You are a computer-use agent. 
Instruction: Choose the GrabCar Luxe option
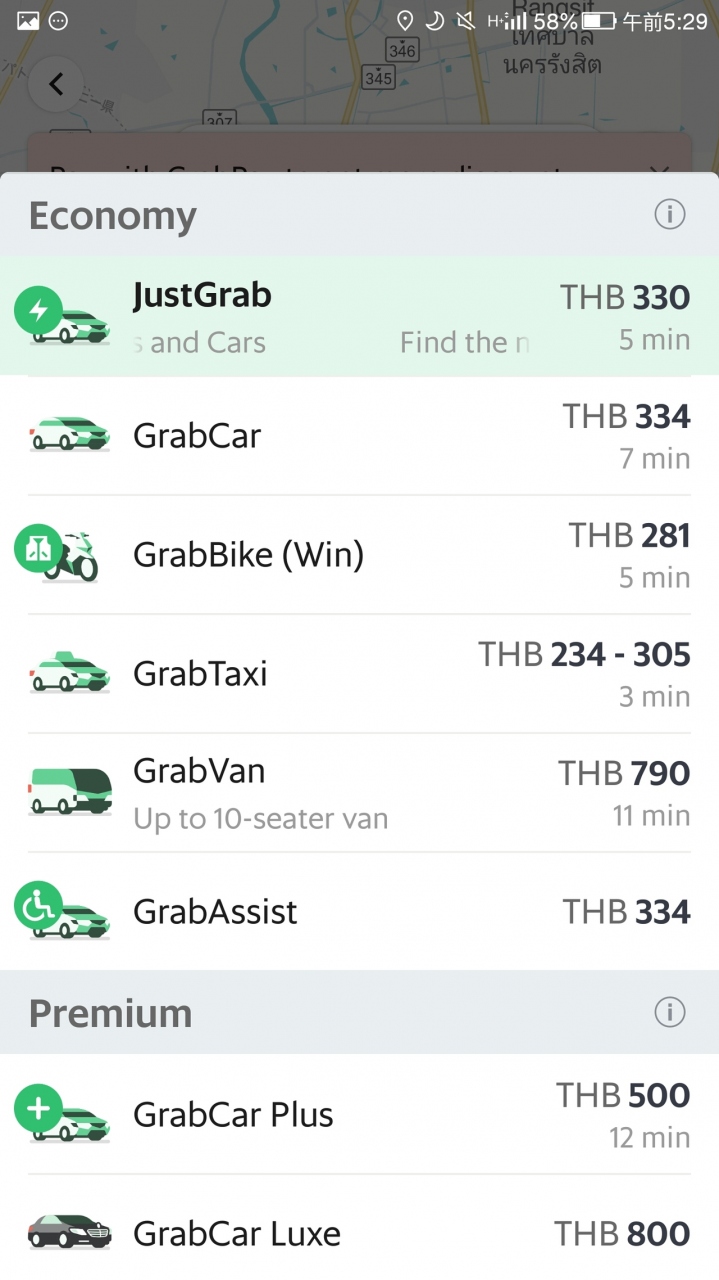point(359,1233)
